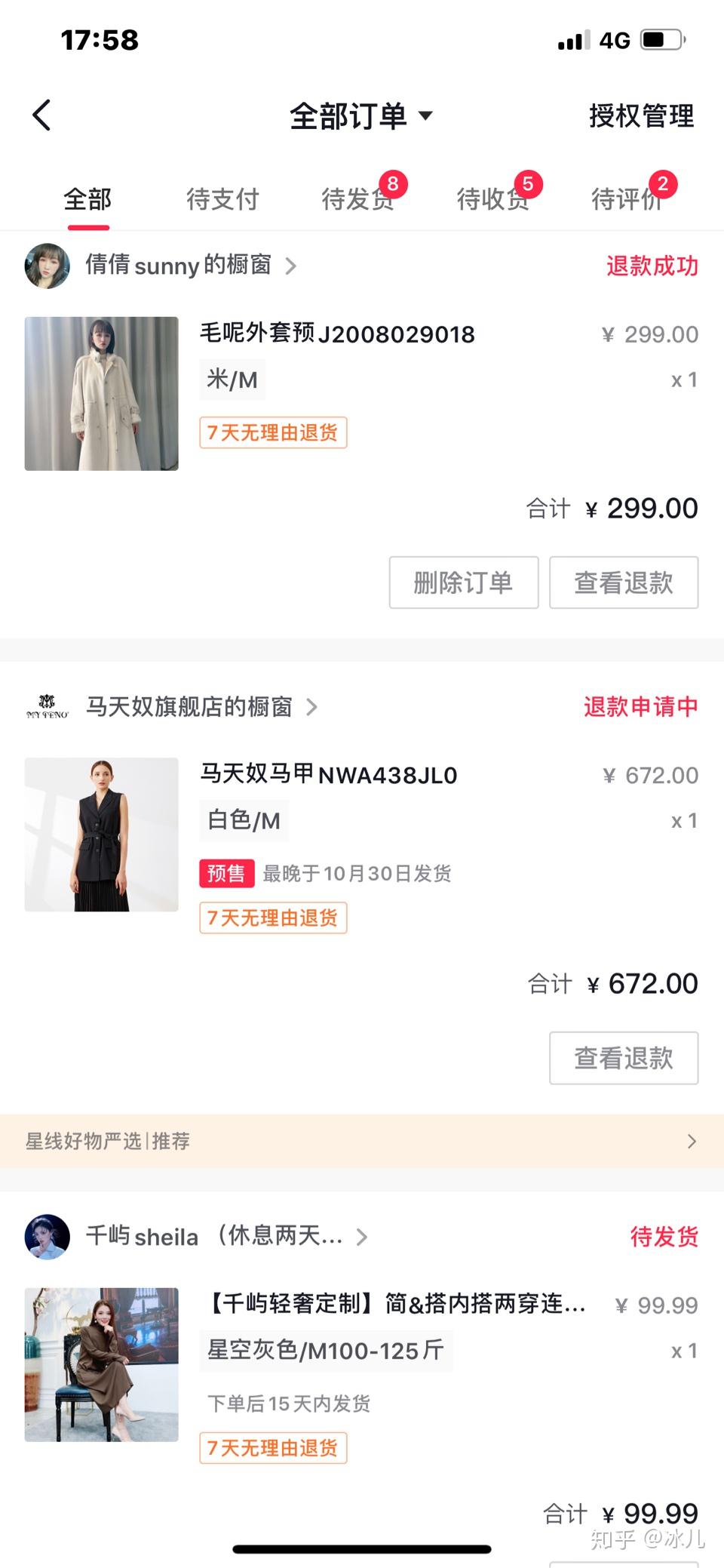Open the 星线好物严选推荐 banner
The width and height of the screenshot is (724, 1568).
tap(362, 1141)
